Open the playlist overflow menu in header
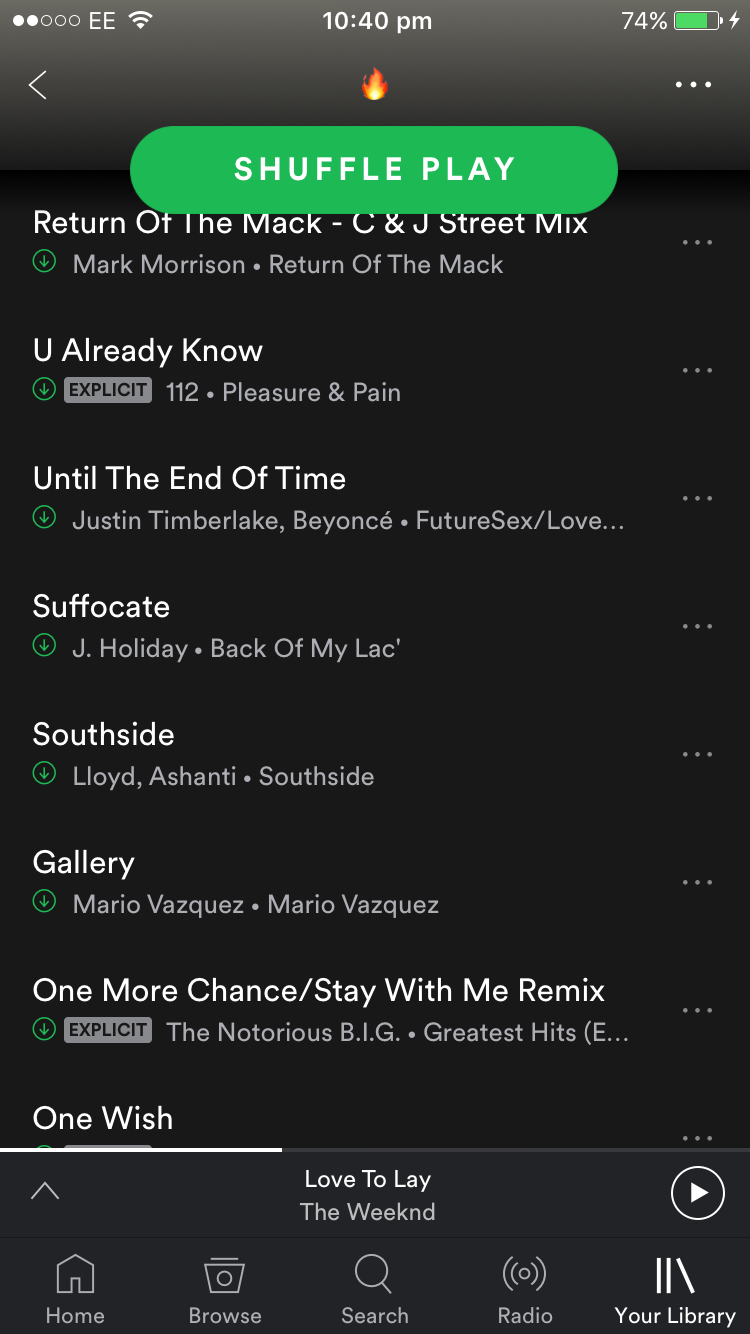The image size is (750, 1334). [693, 85]
